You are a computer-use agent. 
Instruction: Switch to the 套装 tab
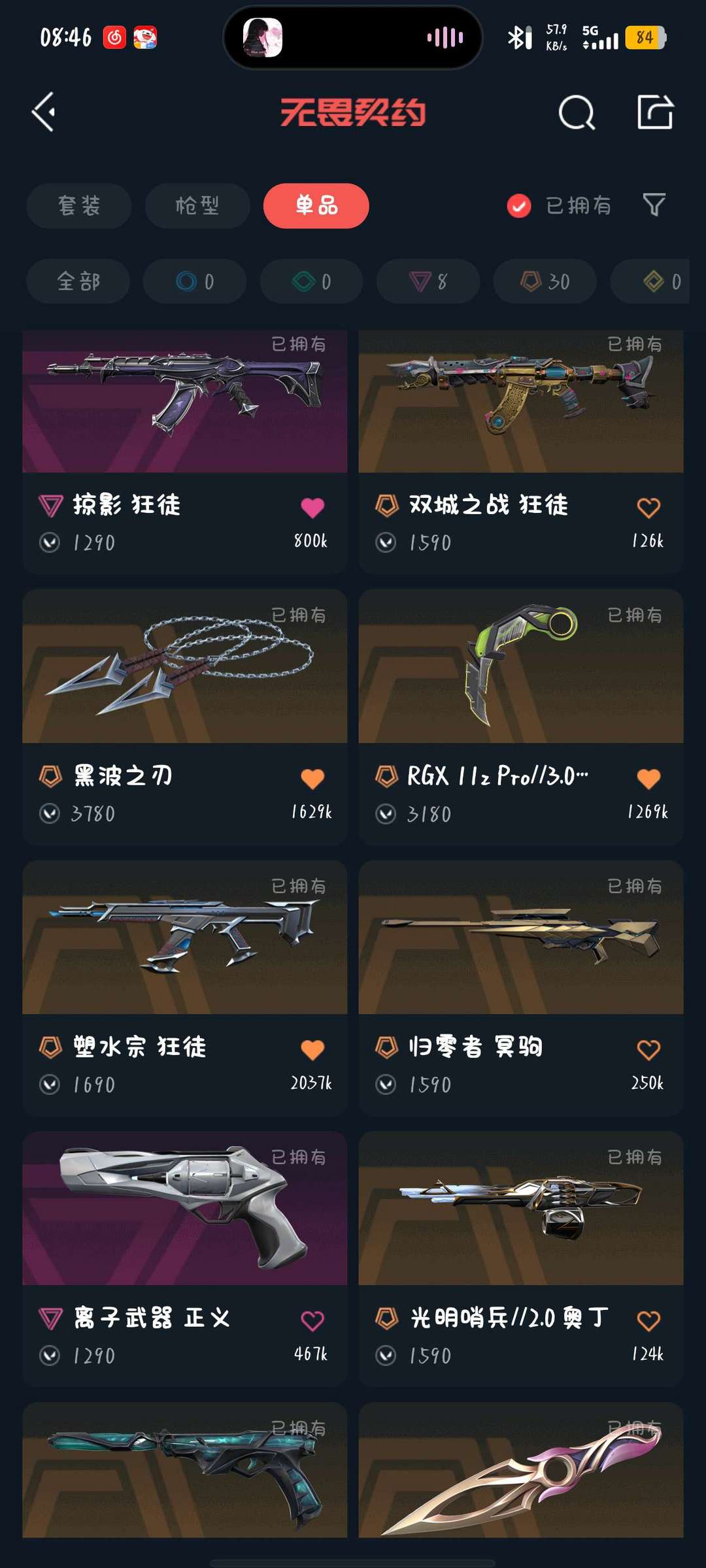tap(78, 206)
